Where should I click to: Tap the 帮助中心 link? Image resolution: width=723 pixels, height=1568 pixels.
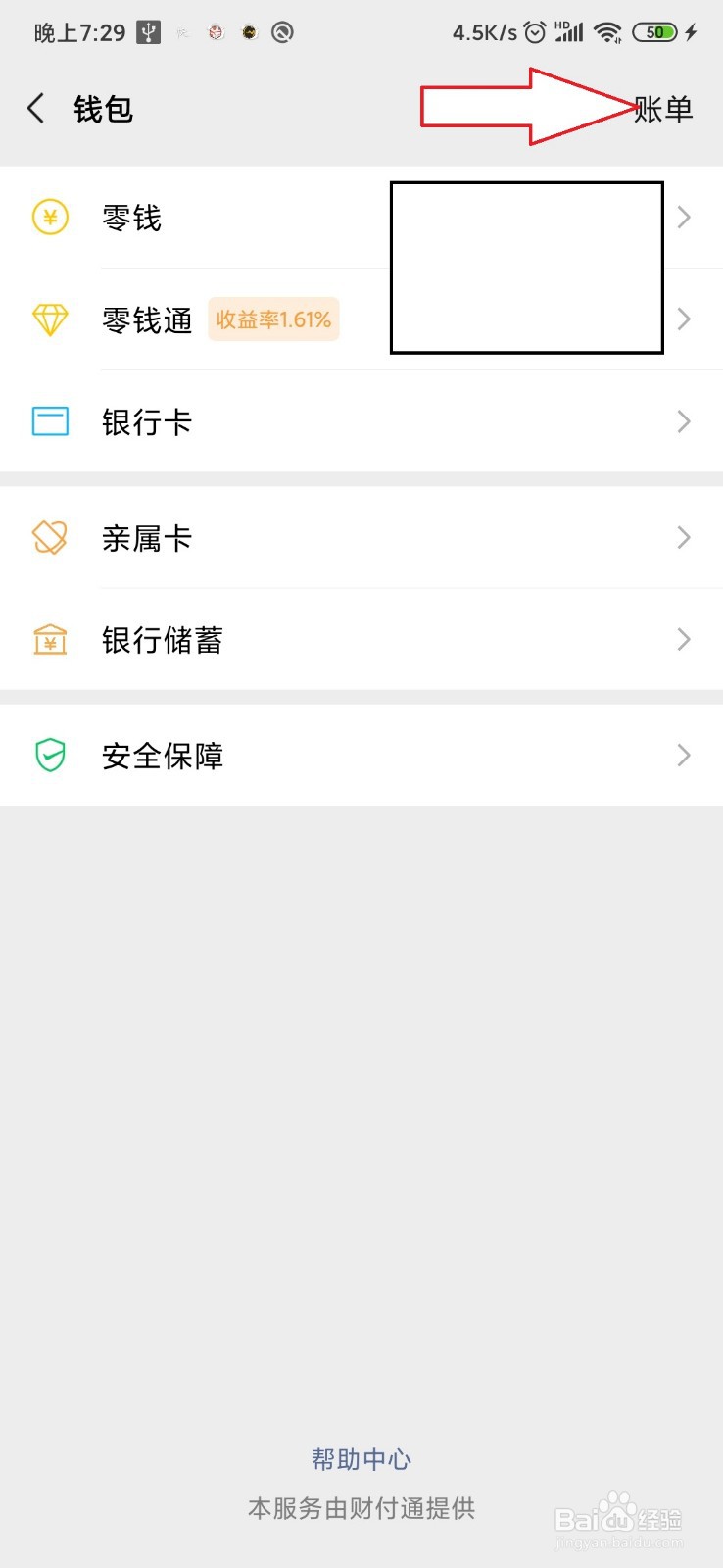pos(361,1459)
